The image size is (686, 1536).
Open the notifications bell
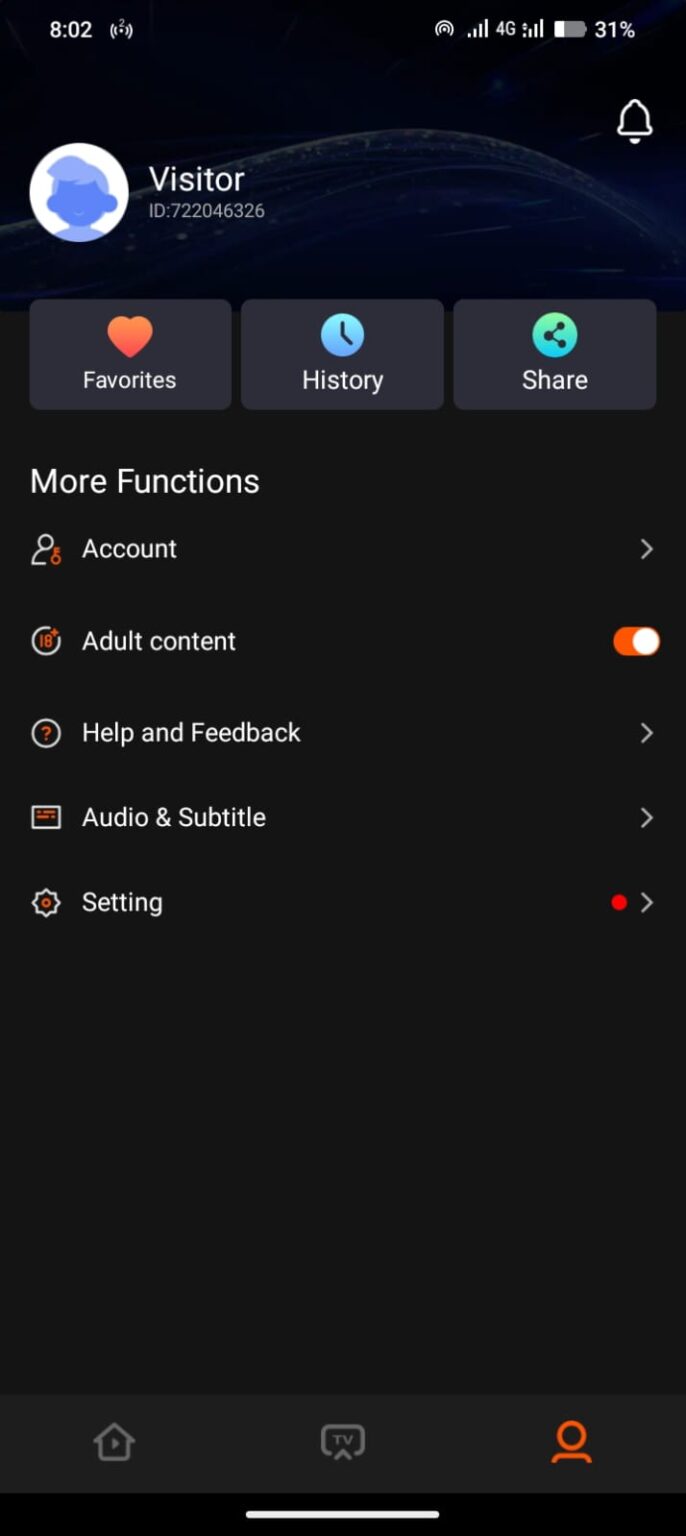click(x=634, y=122)
